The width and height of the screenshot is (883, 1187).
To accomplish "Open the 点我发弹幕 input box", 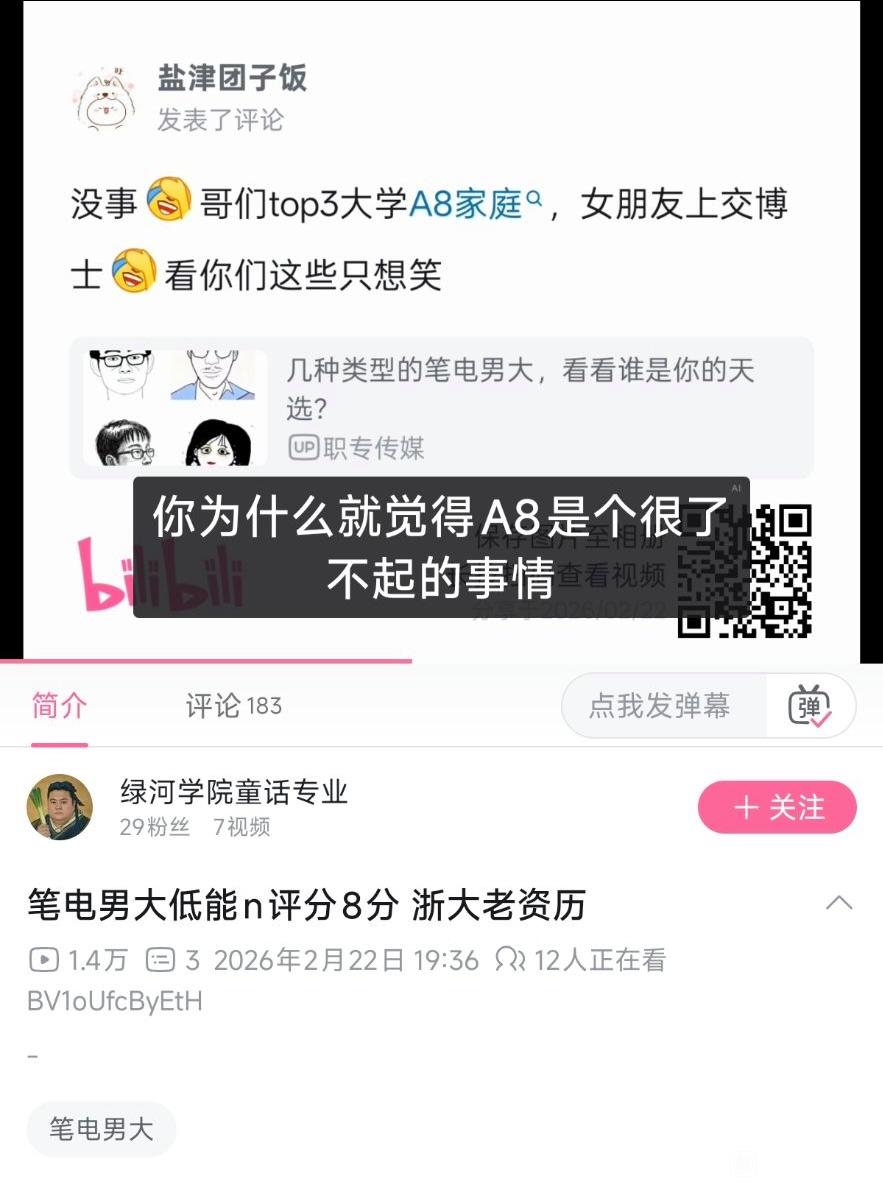I will (x=660, y=706).
